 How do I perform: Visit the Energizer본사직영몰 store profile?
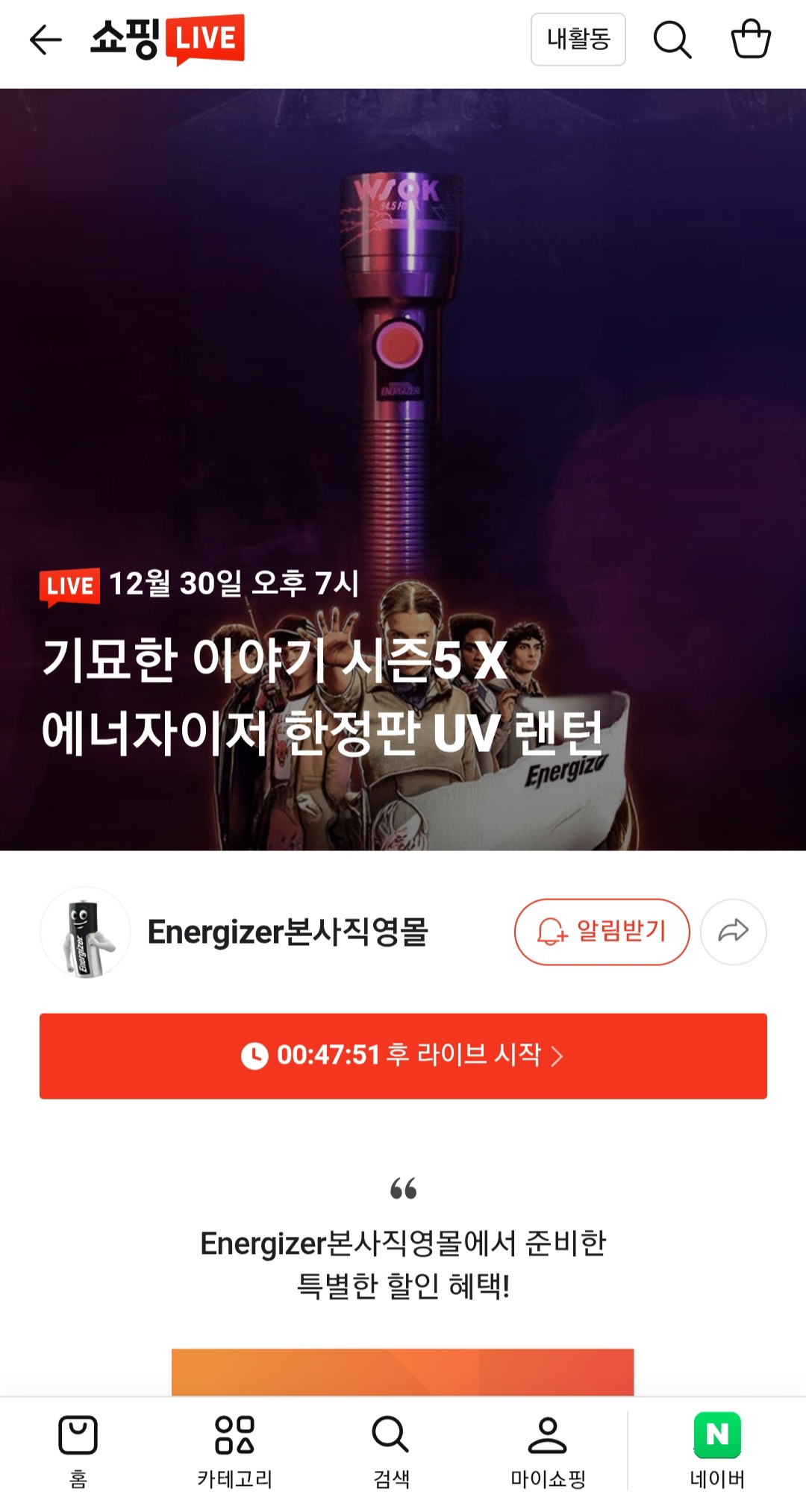click(287, 932)
